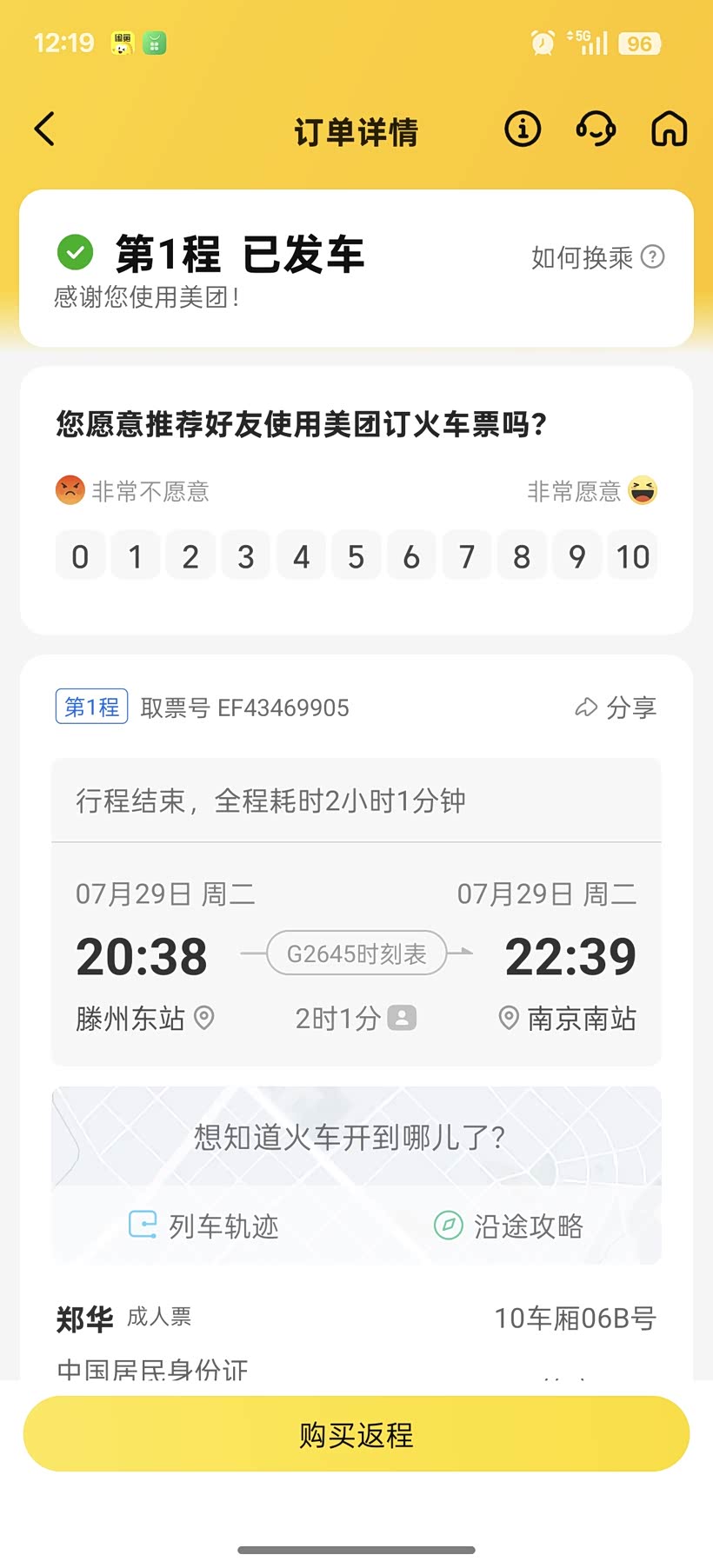Select rating 0 for recommendation
713x1568 pixels.
[x=80, y=556]
